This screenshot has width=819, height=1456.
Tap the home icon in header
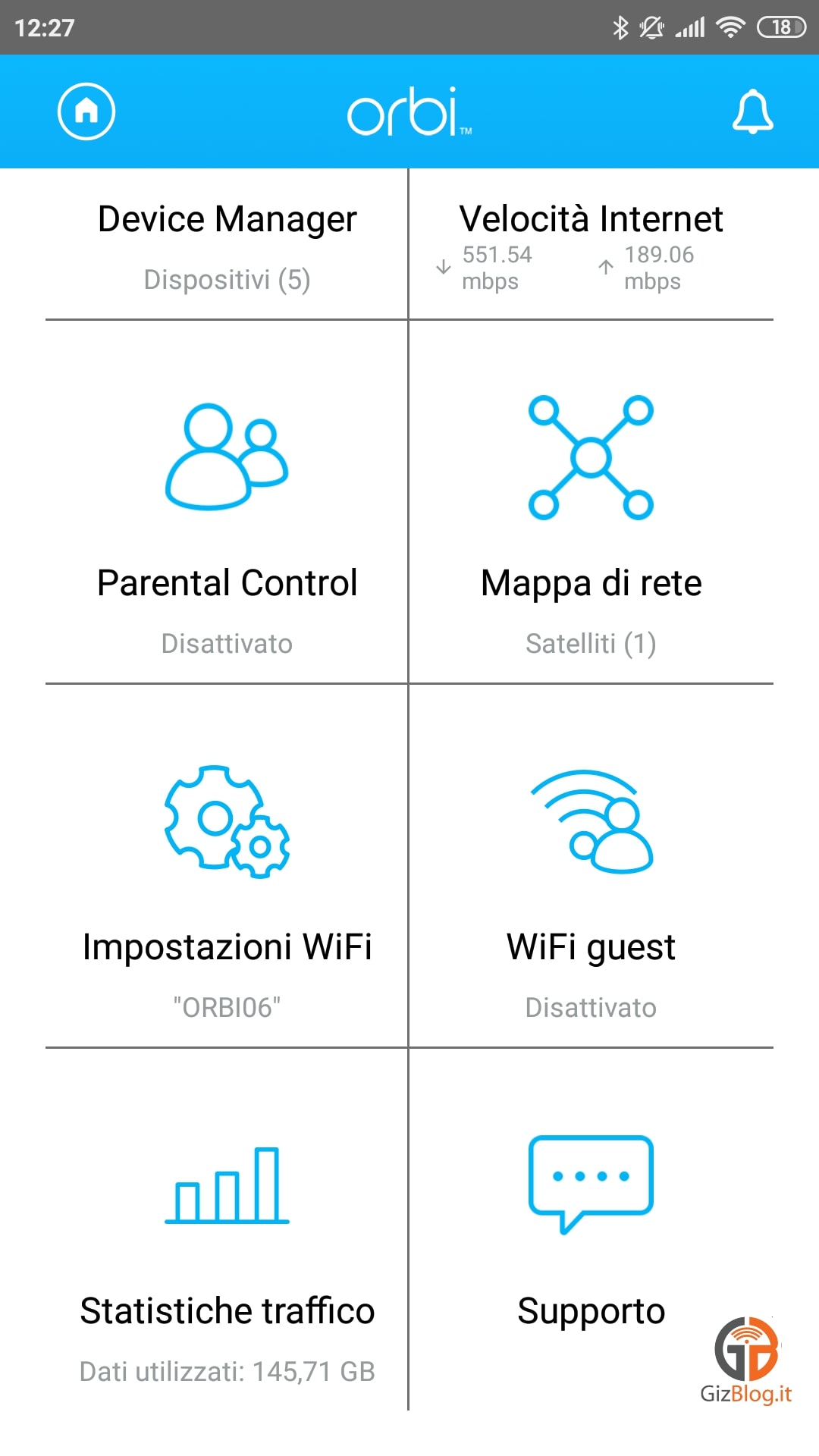(86, 111)
